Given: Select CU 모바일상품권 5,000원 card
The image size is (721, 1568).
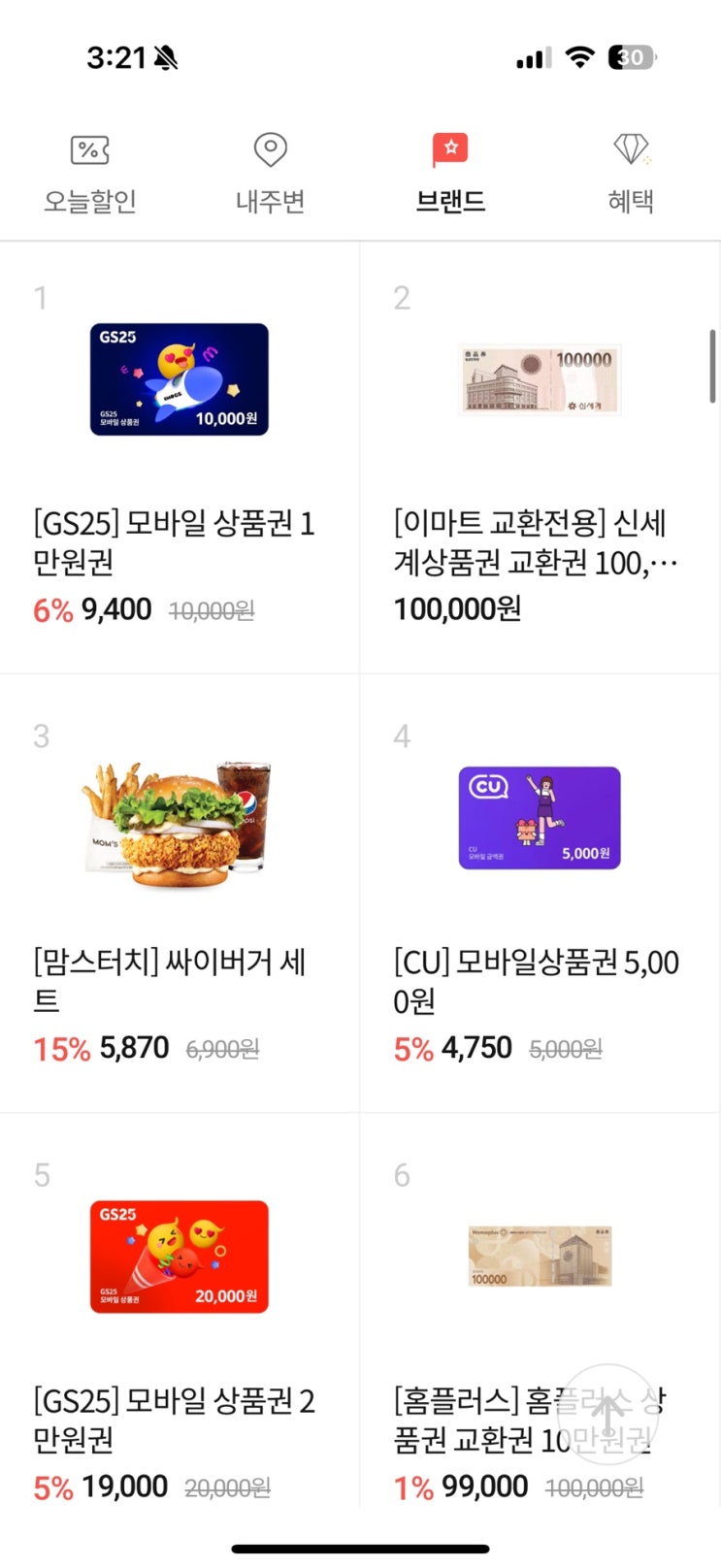Looking at the screenshot, I should point(540,893).
